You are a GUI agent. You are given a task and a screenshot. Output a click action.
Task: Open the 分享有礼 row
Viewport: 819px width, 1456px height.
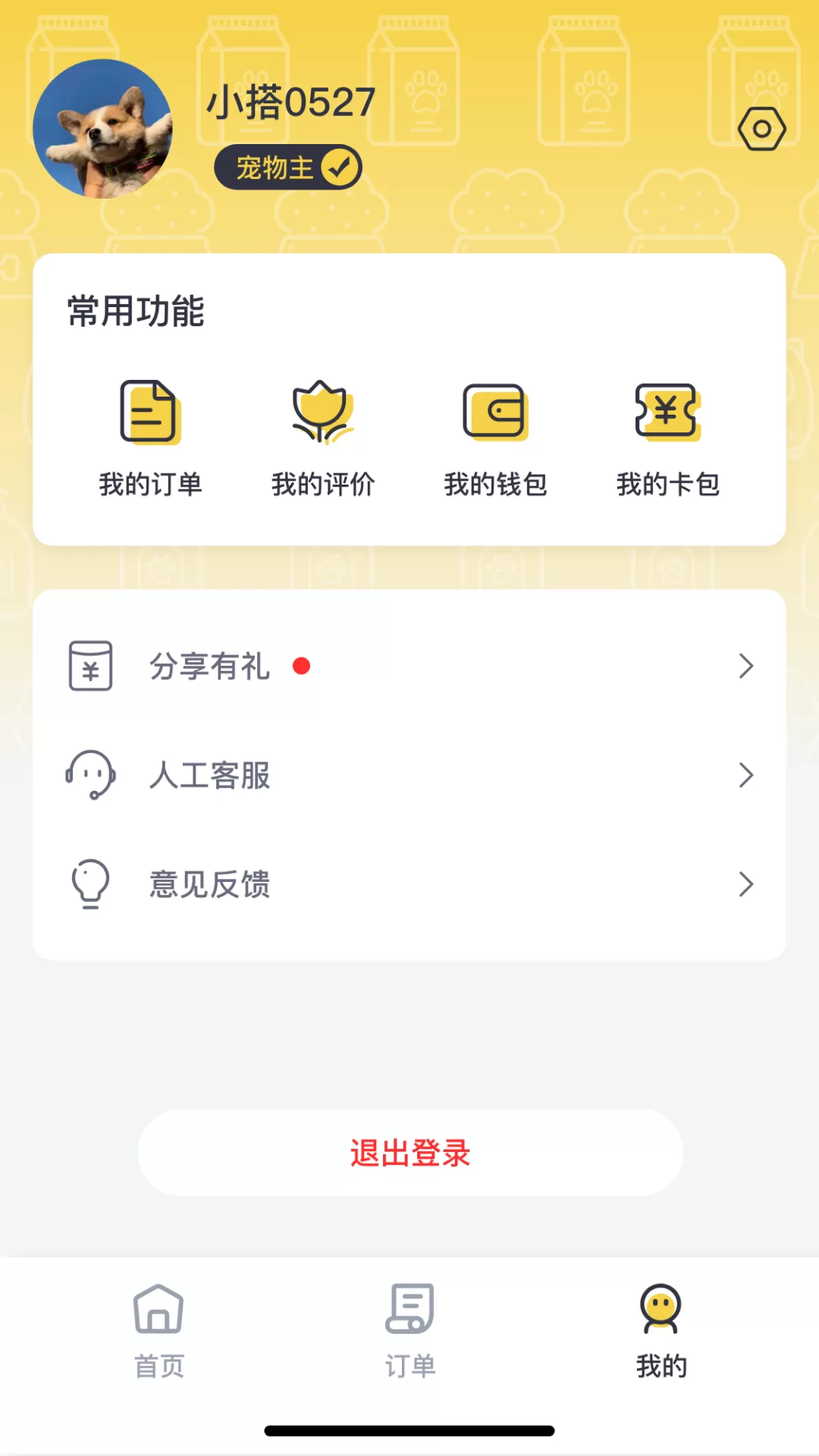pos(409,666)
